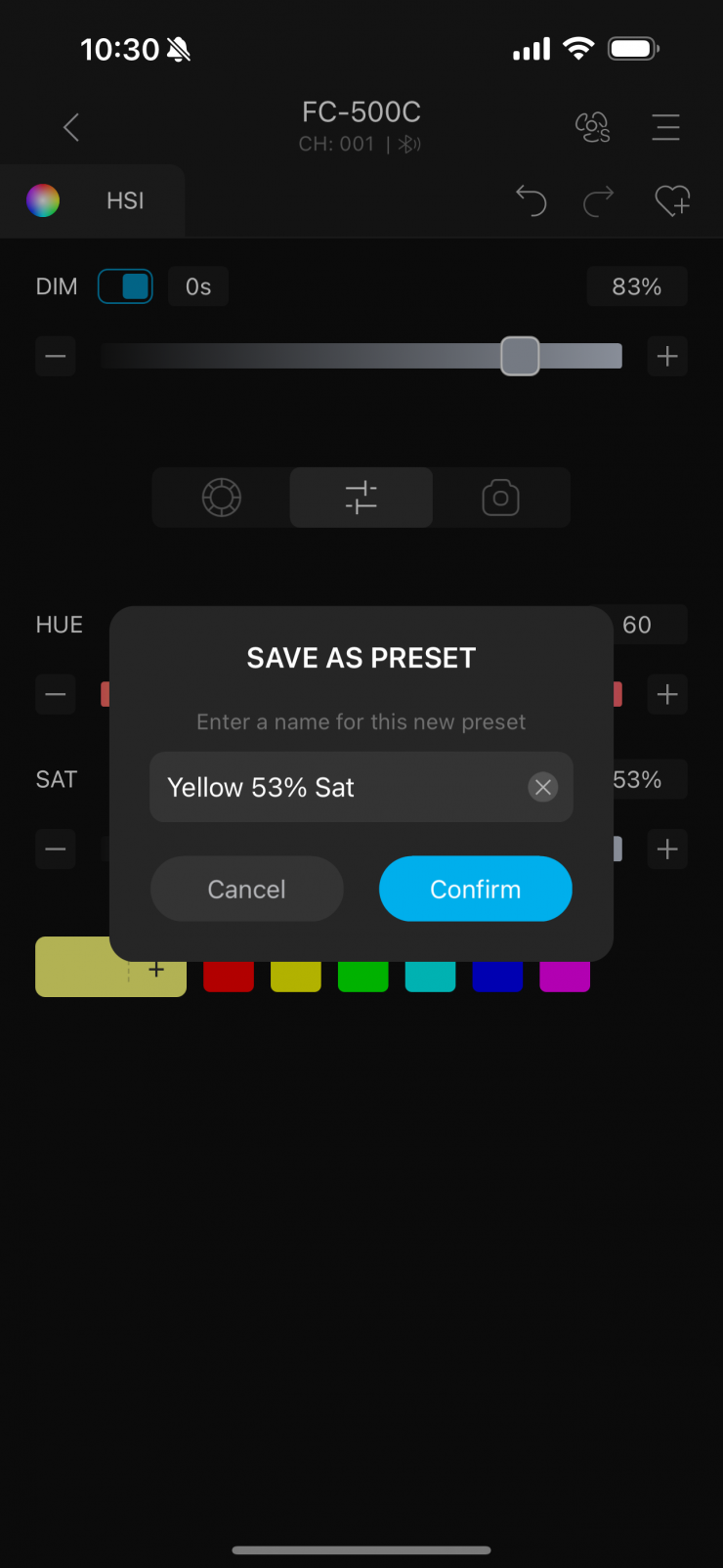The height and width of the screenshot is (1568, 723).
Task: Change the 0s fade time
Action: [198, 286]
